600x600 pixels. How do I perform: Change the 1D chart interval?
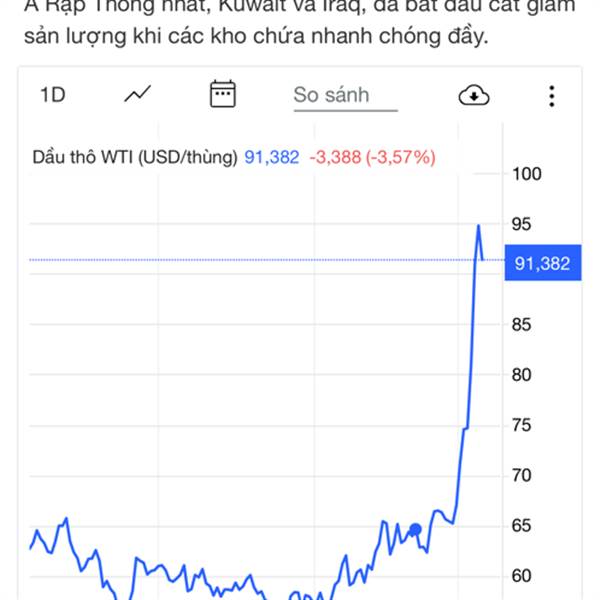(x=53, y=95)
